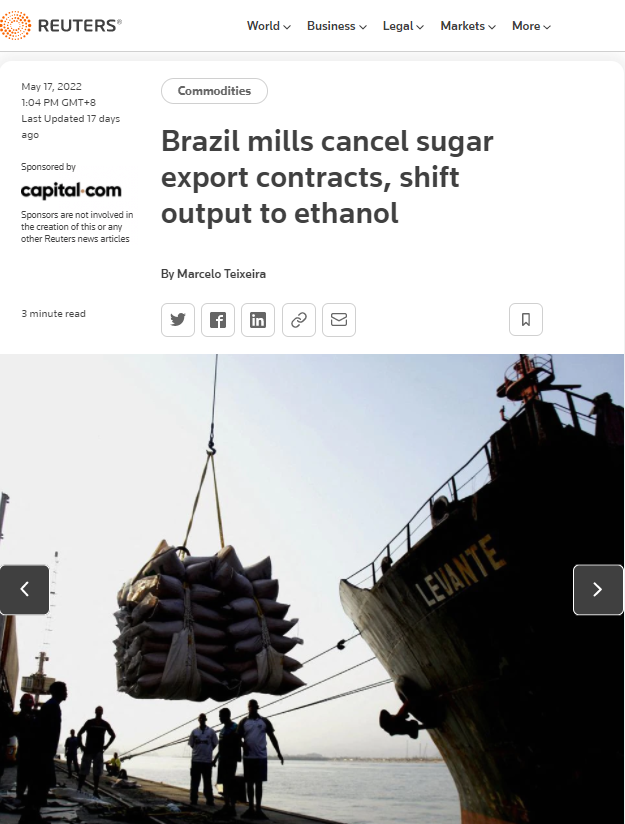Image resolution: width=625 pixels, height=824 pixels.
Task: Bookmark this article
Action: [526, 320]
